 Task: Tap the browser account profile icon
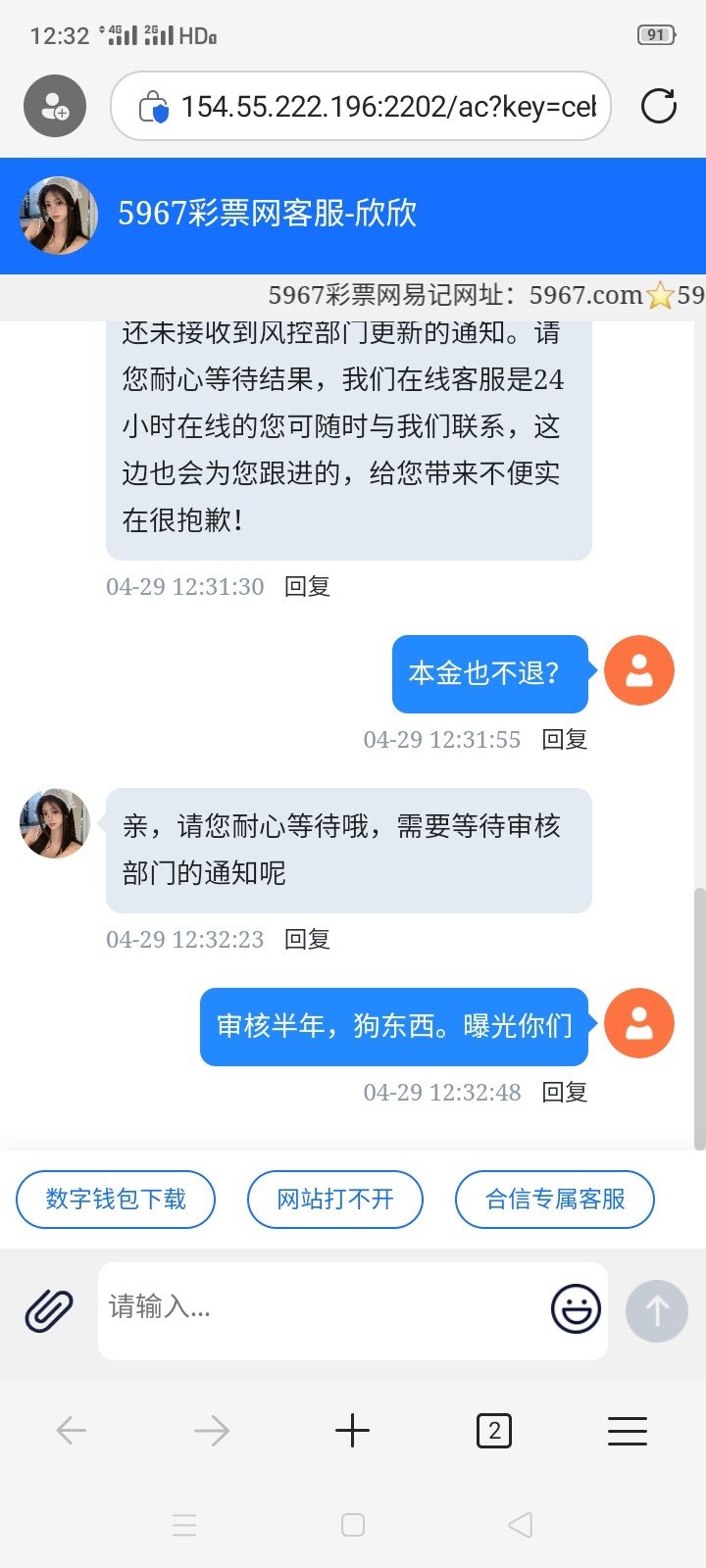[x=55, y=106]
